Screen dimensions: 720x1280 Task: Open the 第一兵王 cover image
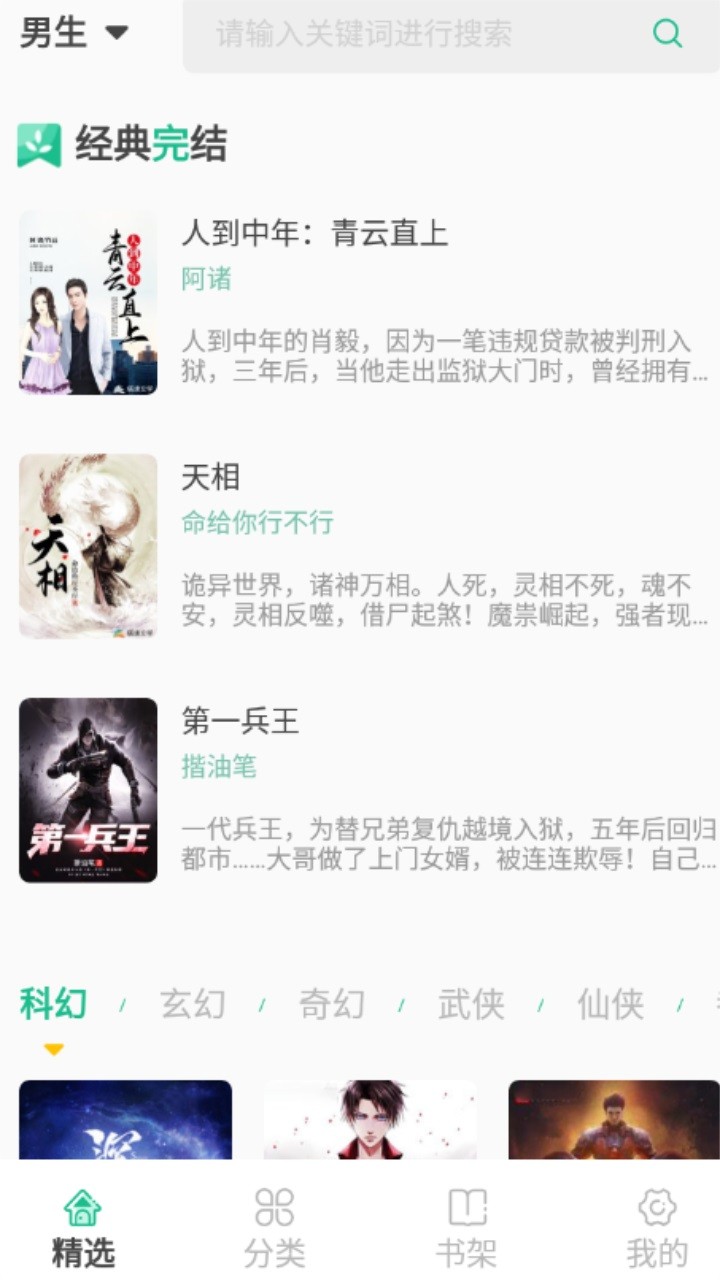click(87, 790)
